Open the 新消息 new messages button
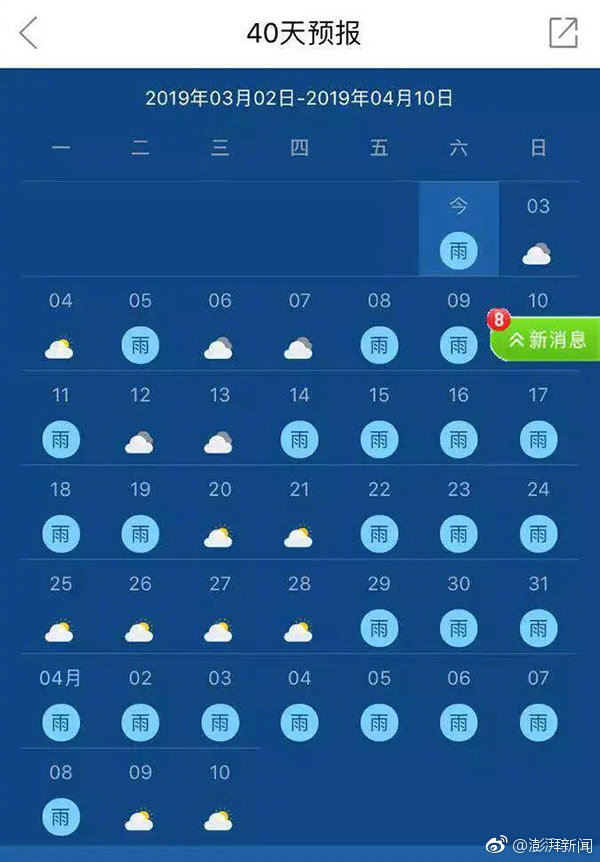Screen dimensions: 600x862 click(546, 339)
